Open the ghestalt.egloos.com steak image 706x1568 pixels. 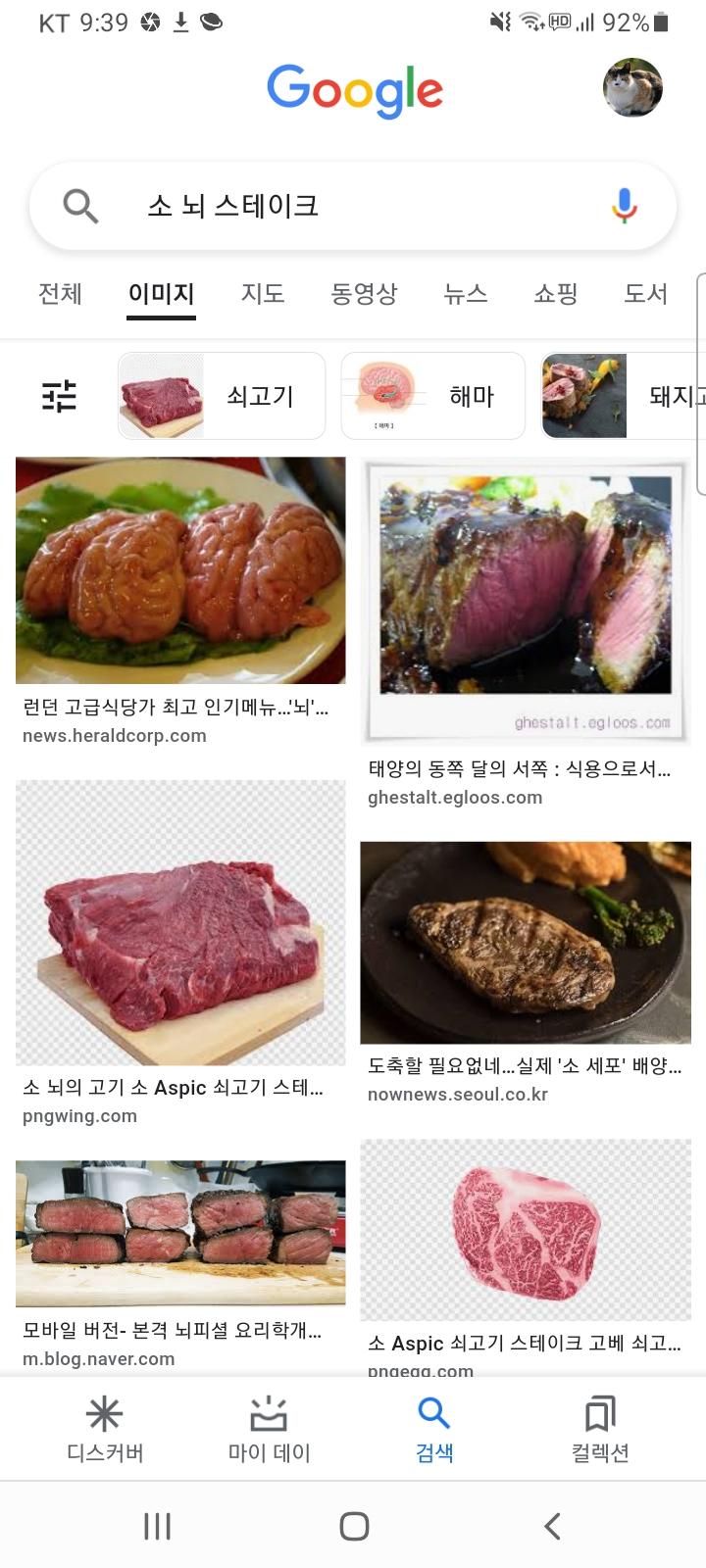526,602
